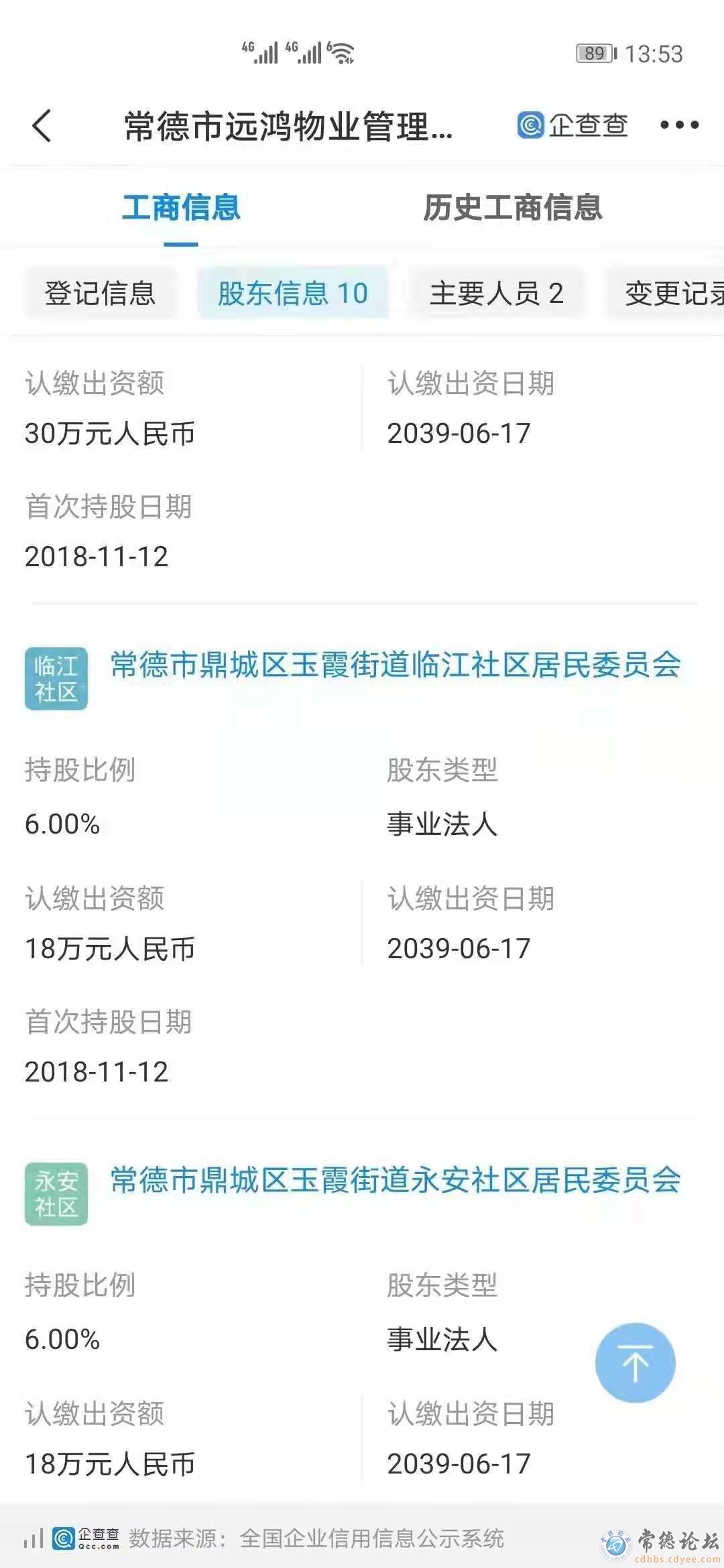Go back using the left arrow
The image size is (724, 1568).
[42, 125]
